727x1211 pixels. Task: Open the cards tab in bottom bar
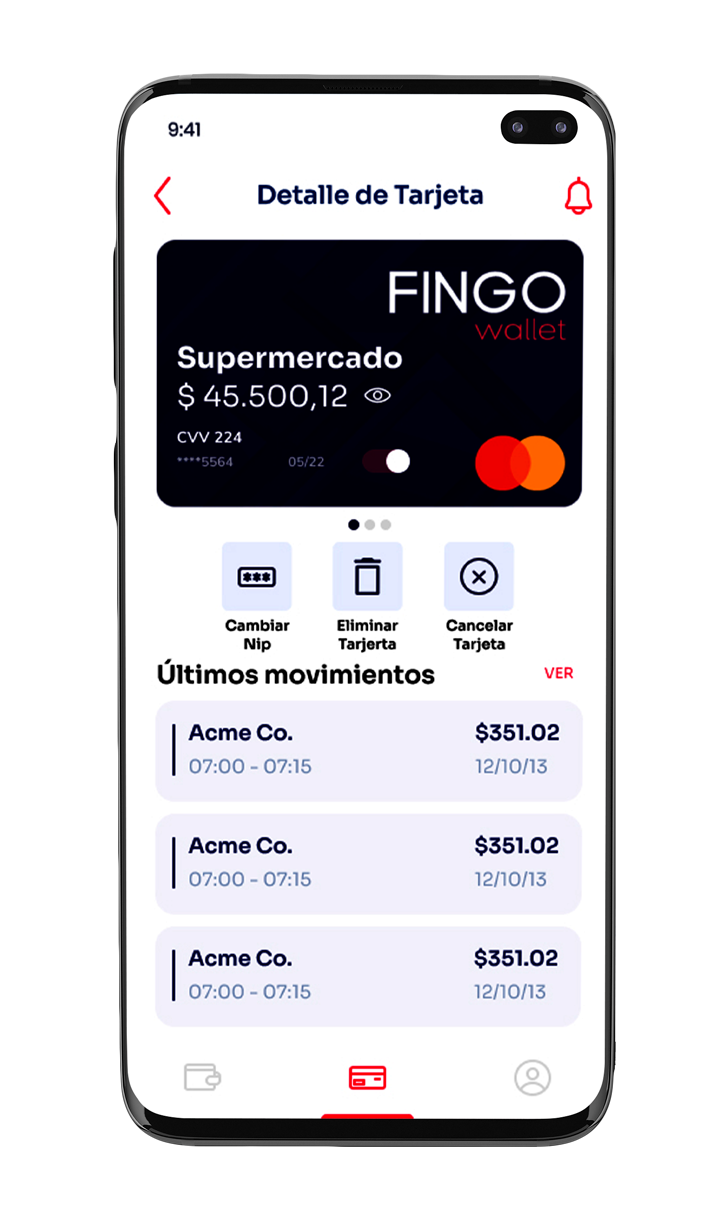[367, 1077]
